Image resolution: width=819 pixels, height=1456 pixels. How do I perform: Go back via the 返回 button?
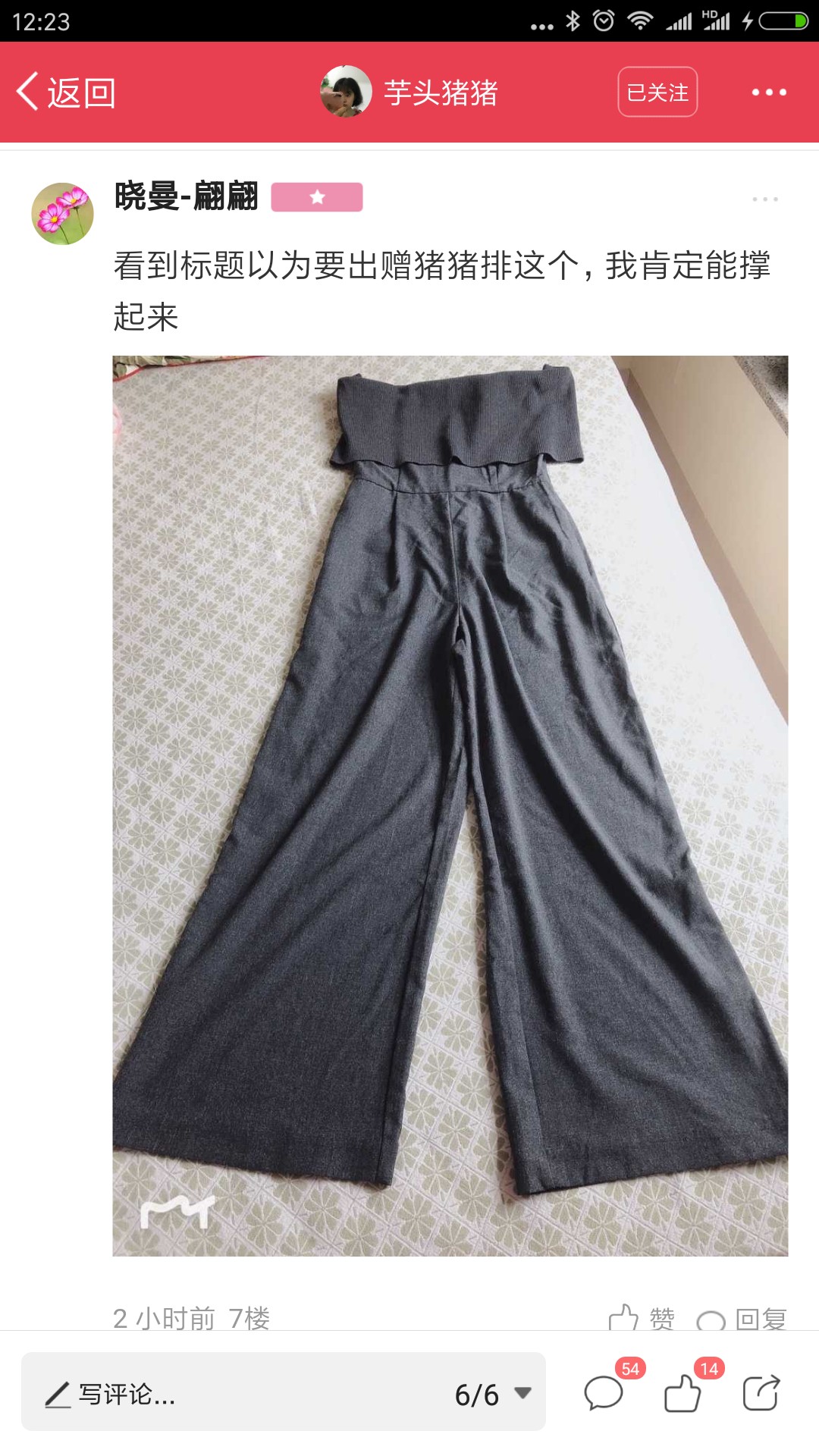pyautogui.click(x=66, y=93)
